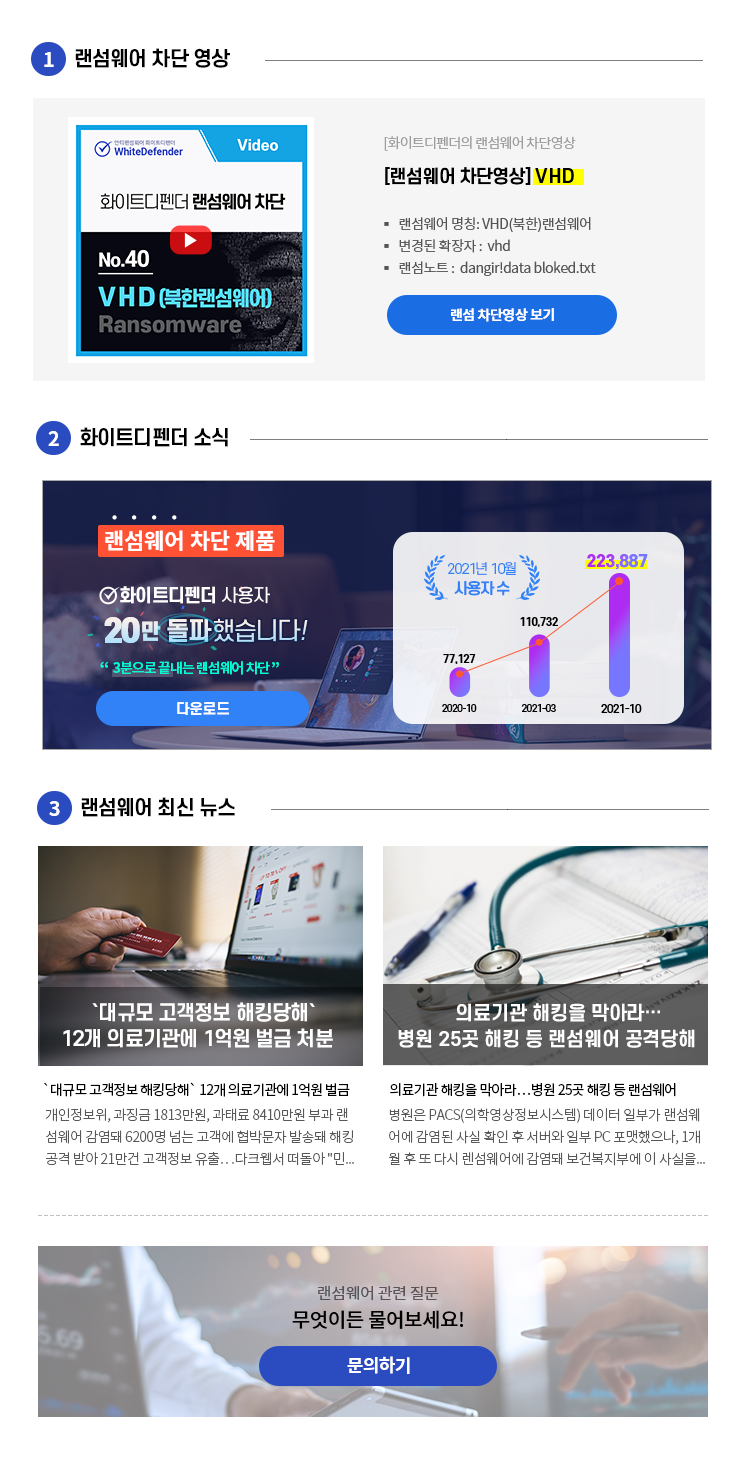Play the VHD ransomware blocking video
Screen dimensions: 750x1459
pos(190,240)
